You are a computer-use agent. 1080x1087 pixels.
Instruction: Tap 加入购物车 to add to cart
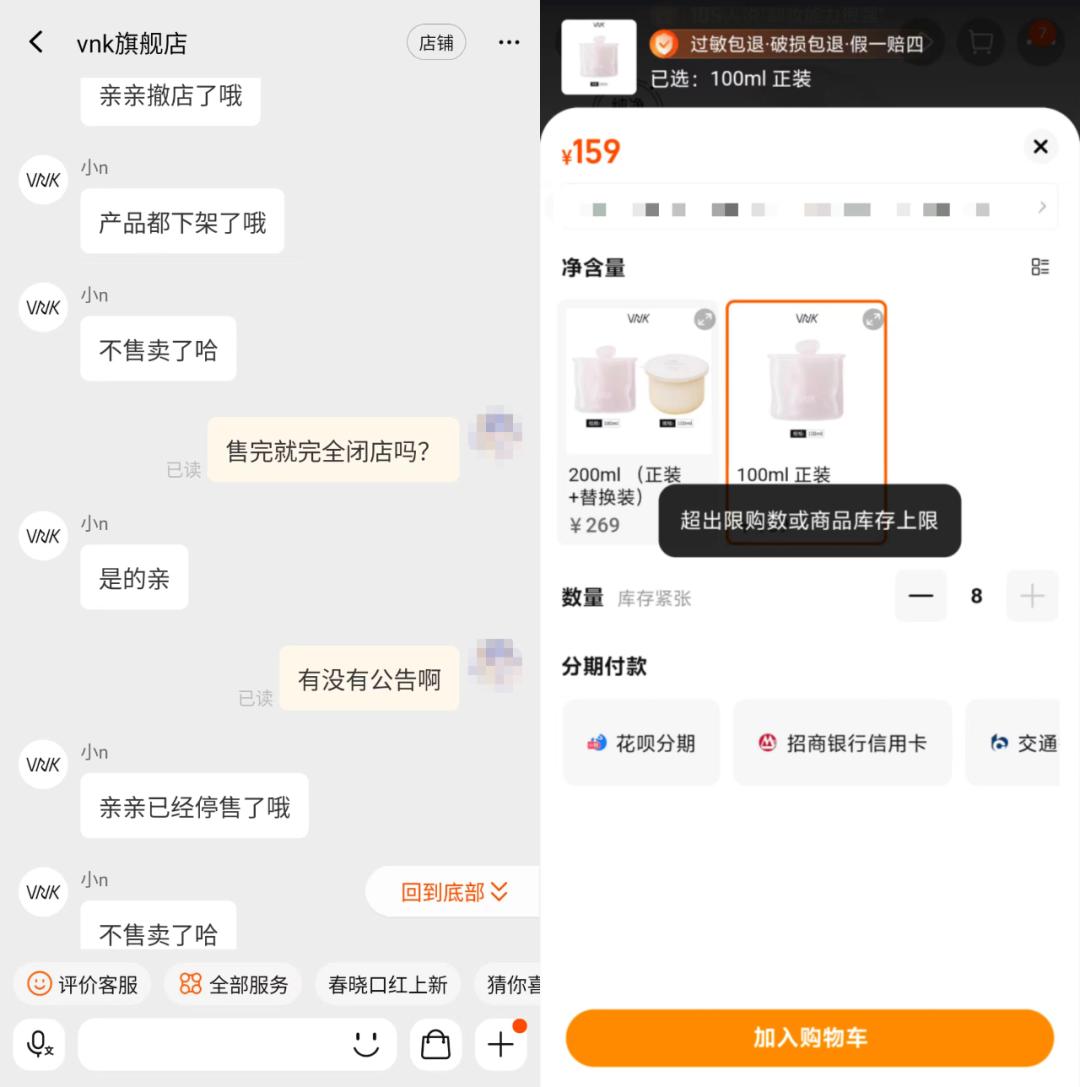tap(809, 1038)
